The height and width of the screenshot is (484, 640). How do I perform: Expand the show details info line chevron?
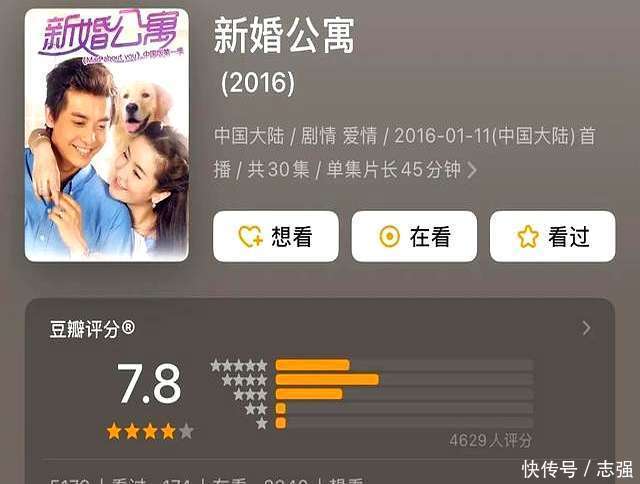(472, 170)
